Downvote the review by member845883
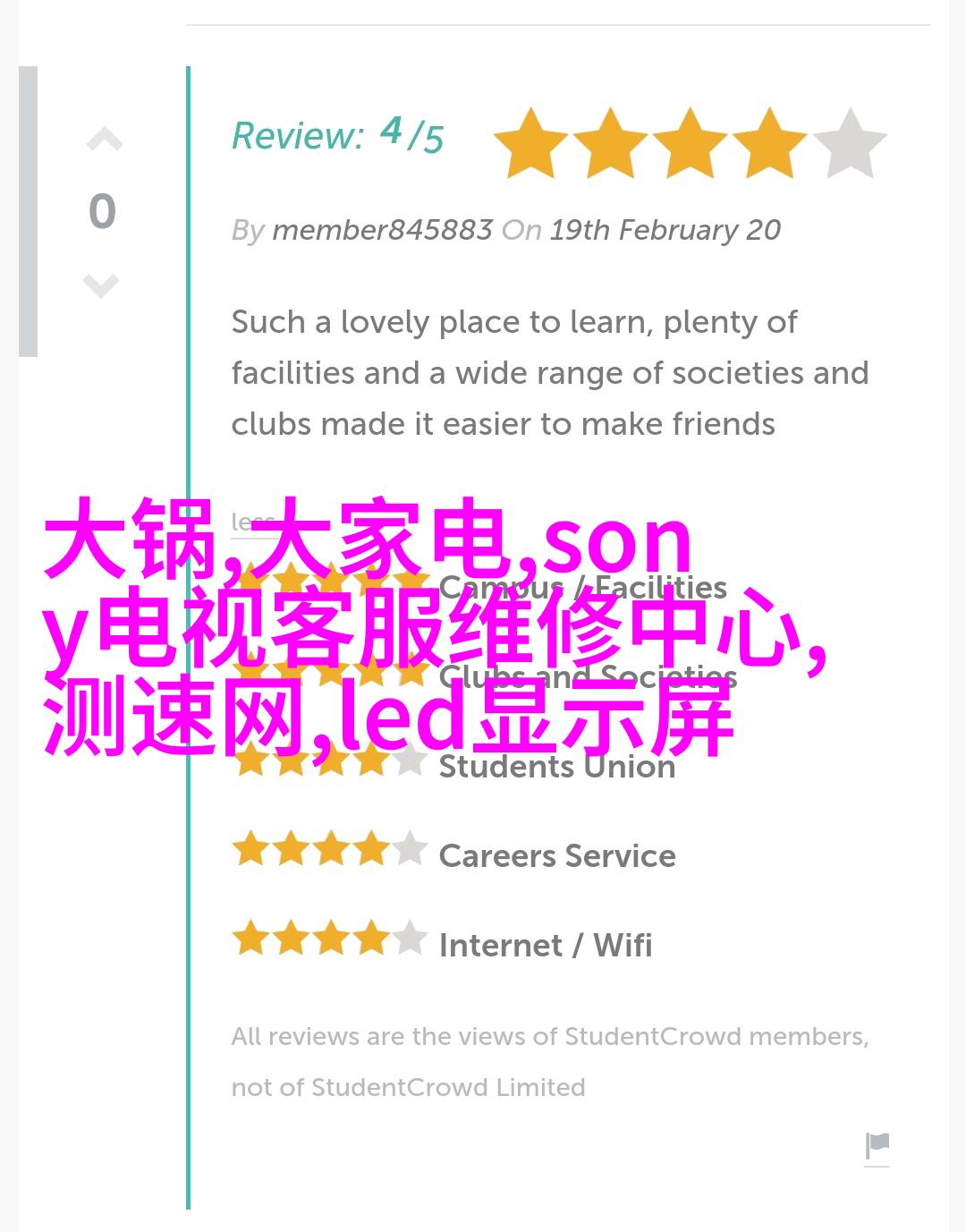Viewport: 966px width, 1232px height. (101, 285)
